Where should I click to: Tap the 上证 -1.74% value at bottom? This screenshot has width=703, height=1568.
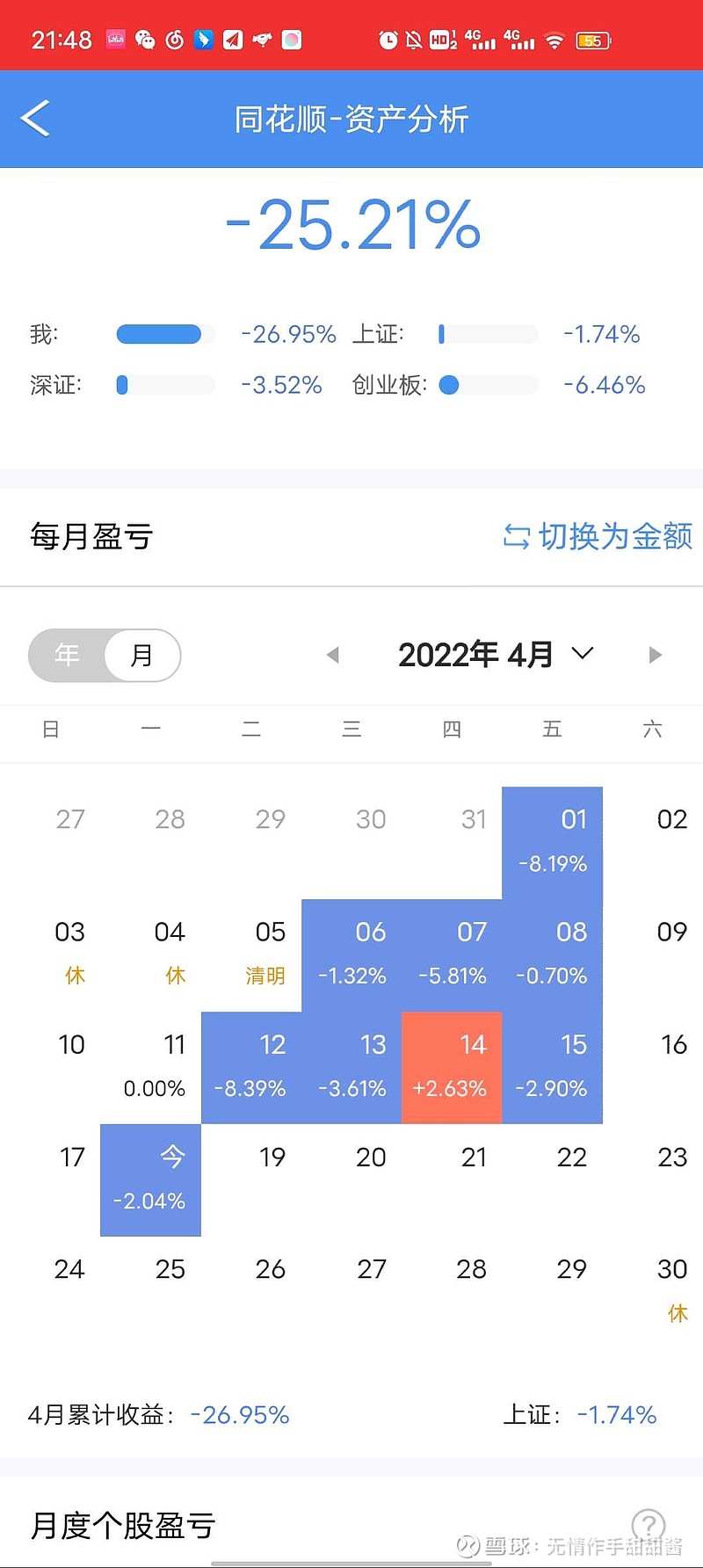click(616, 1414)
